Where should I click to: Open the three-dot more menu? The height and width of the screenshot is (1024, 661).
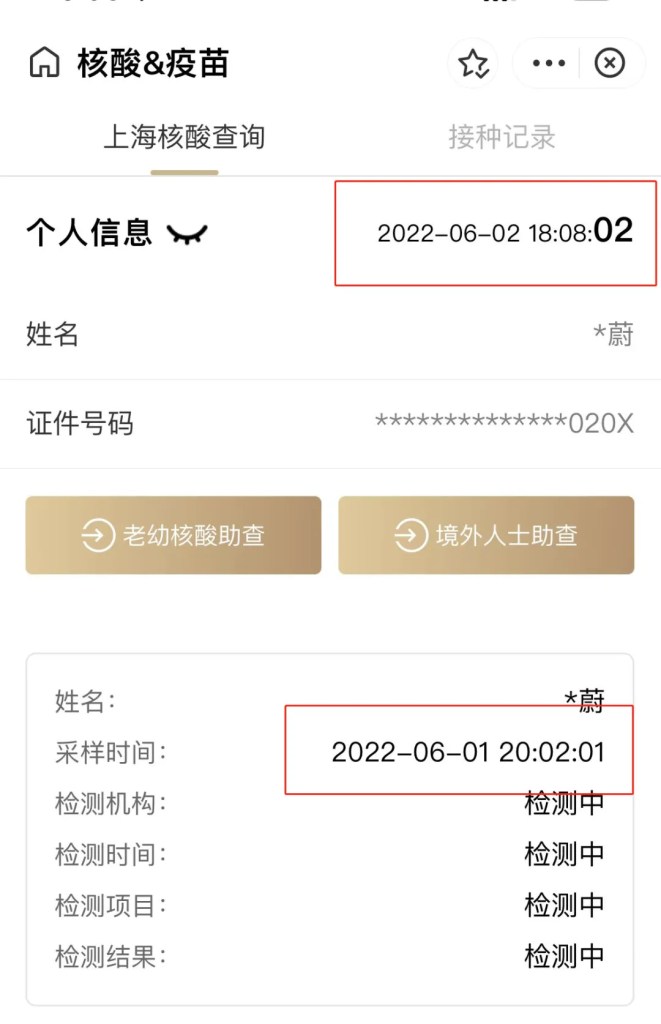coord(549,64)
